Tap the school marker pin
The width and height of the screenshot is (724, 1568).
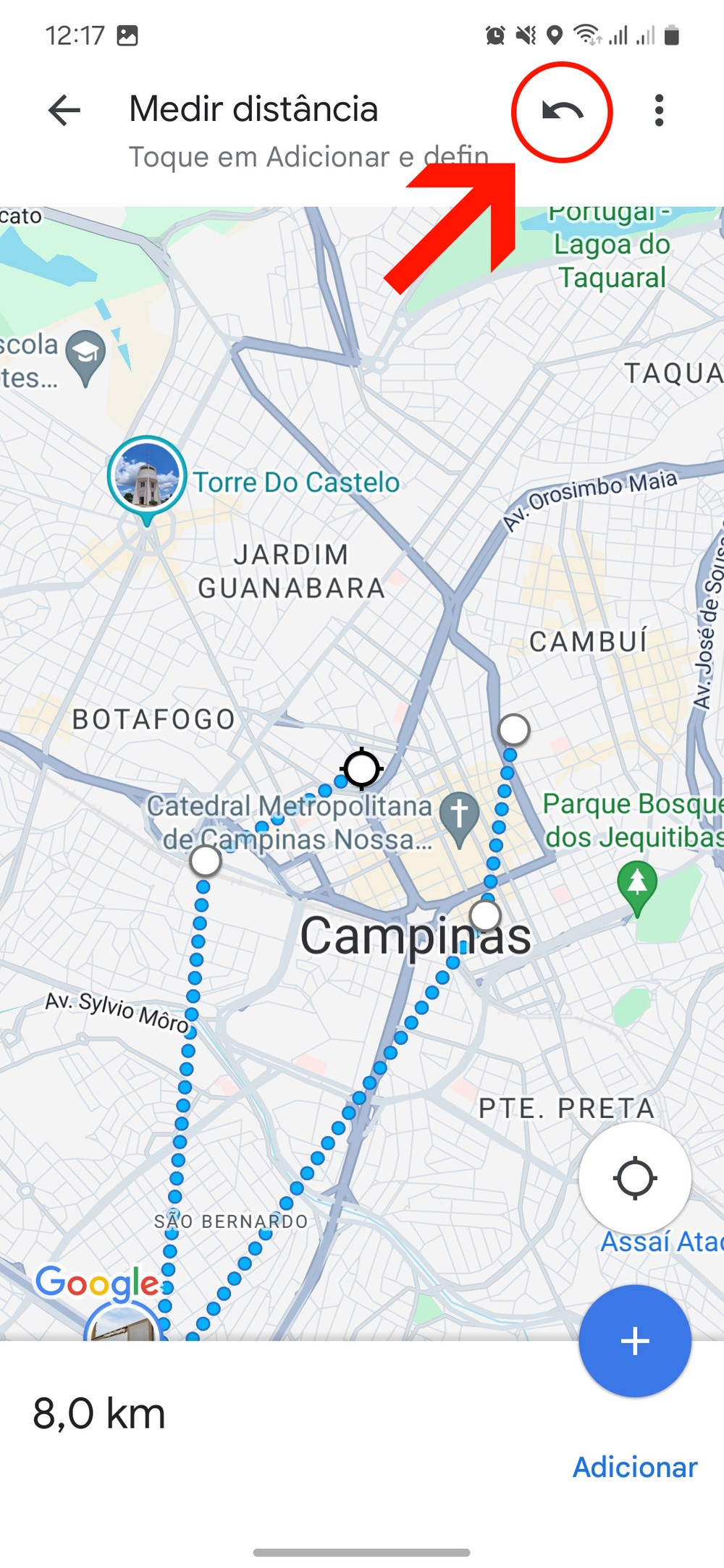click(x=85, y=355)
